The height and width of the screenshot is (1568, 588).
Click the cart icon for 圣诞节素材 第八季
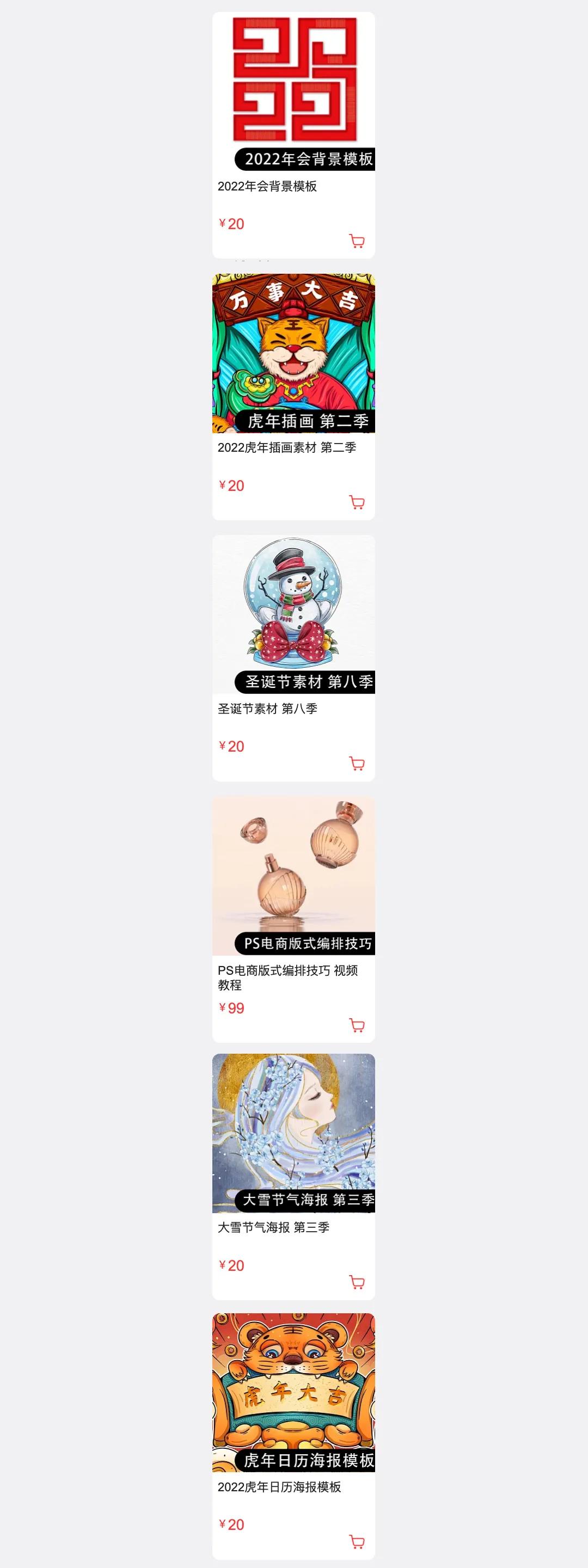click(356, 763)
